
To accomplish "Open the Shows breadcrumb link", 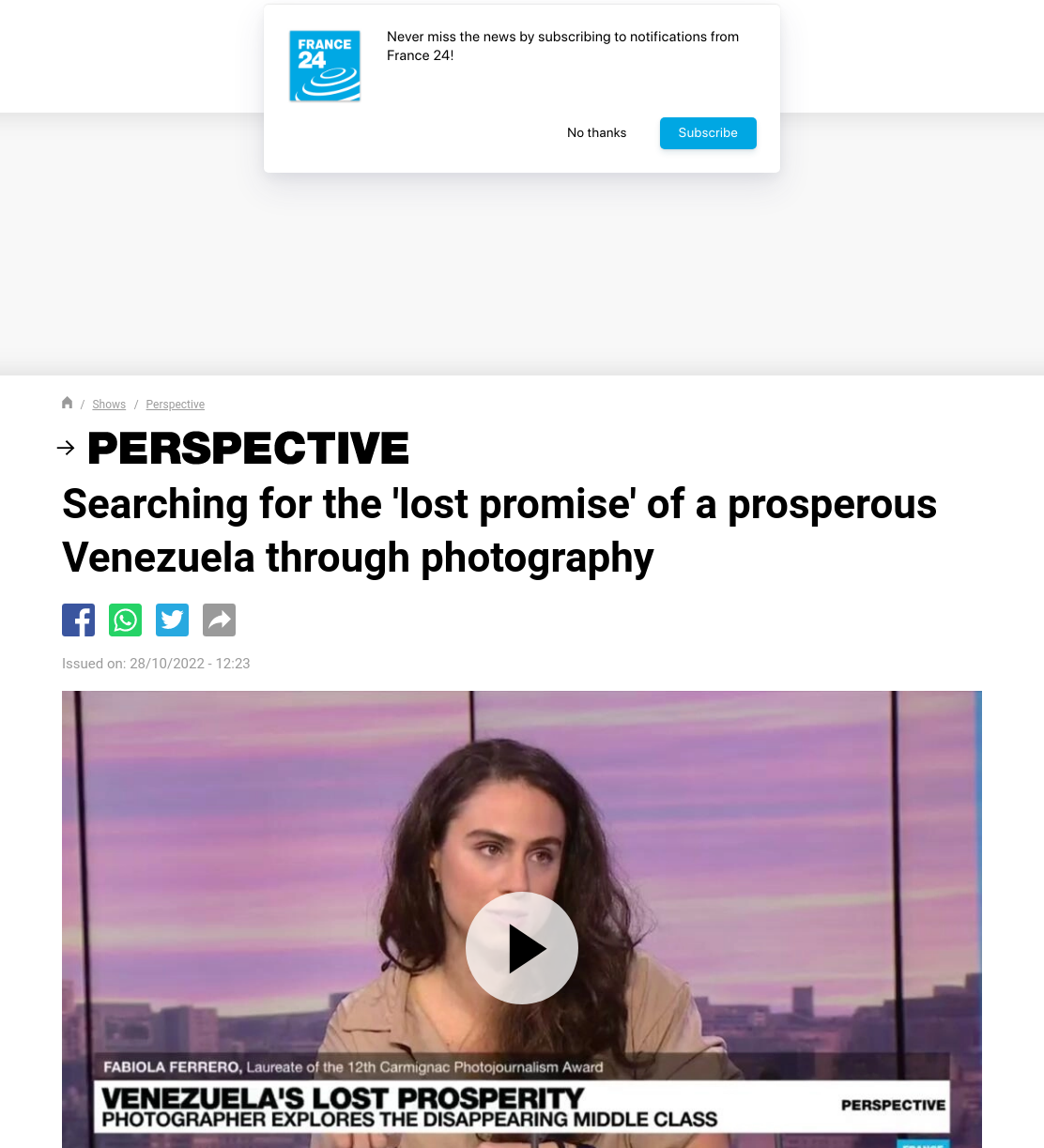I will click(x=109, y=405).
